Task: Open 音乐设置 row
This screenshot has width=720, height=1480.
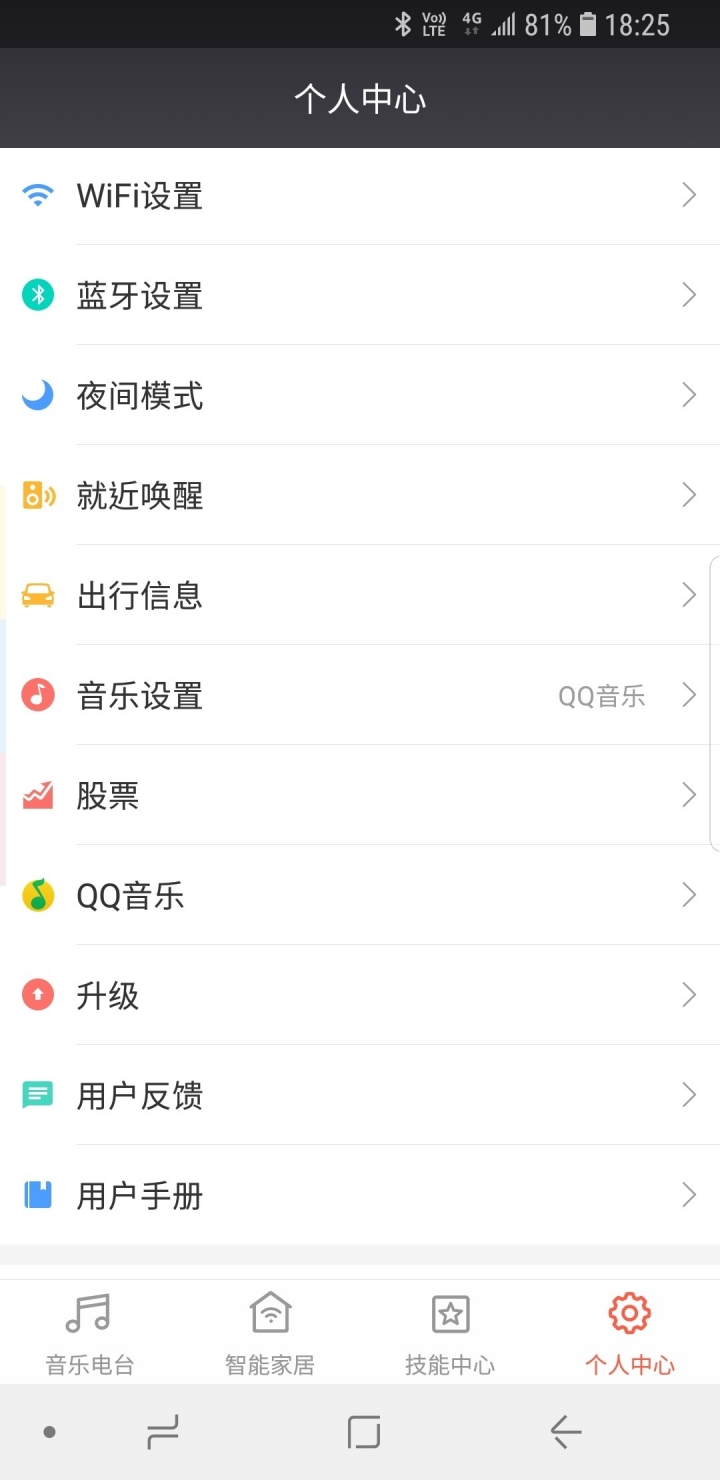Action: [x=360, y=695]
